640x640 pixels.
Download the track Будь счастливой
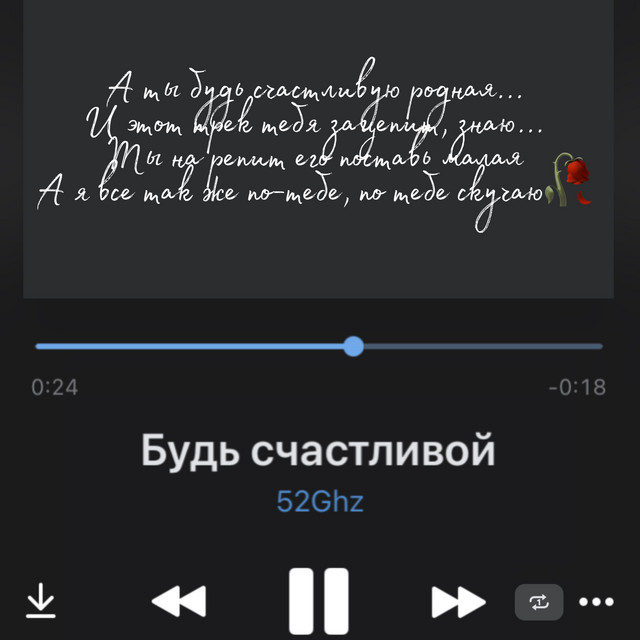[x=40, y=600]
